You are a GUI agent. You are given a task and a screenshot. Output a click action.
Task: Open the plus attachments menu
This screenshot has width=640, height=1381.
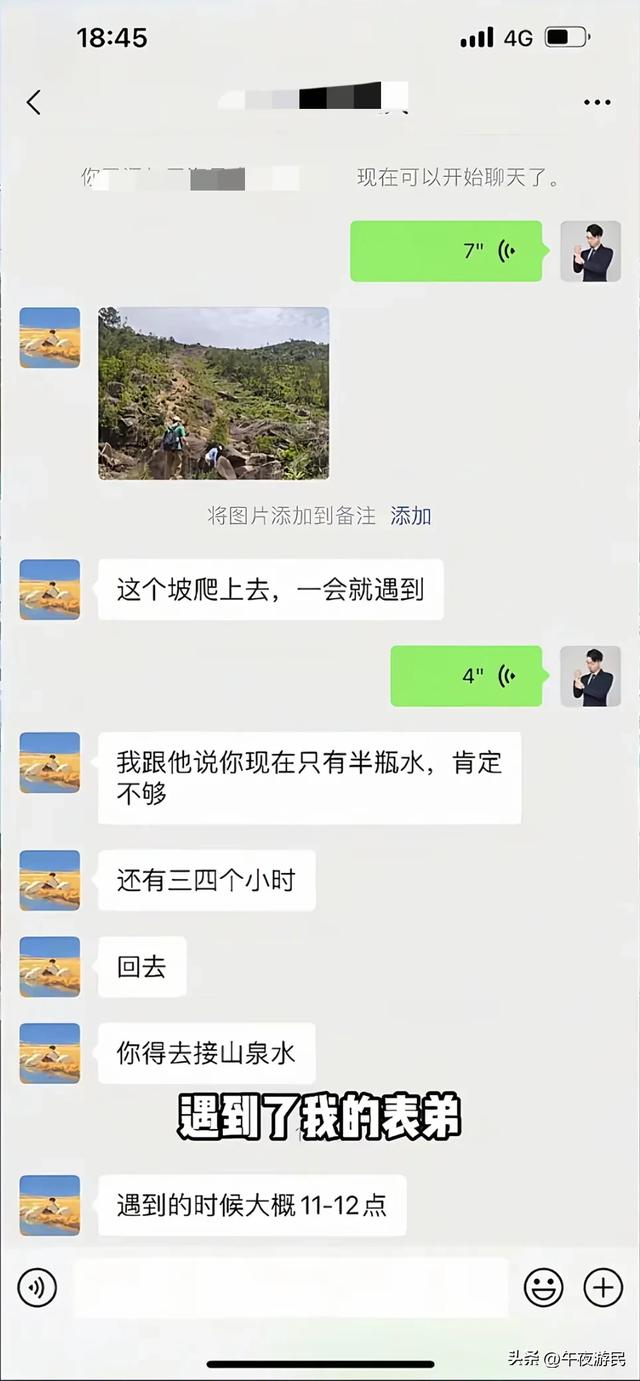[603, 1288]
